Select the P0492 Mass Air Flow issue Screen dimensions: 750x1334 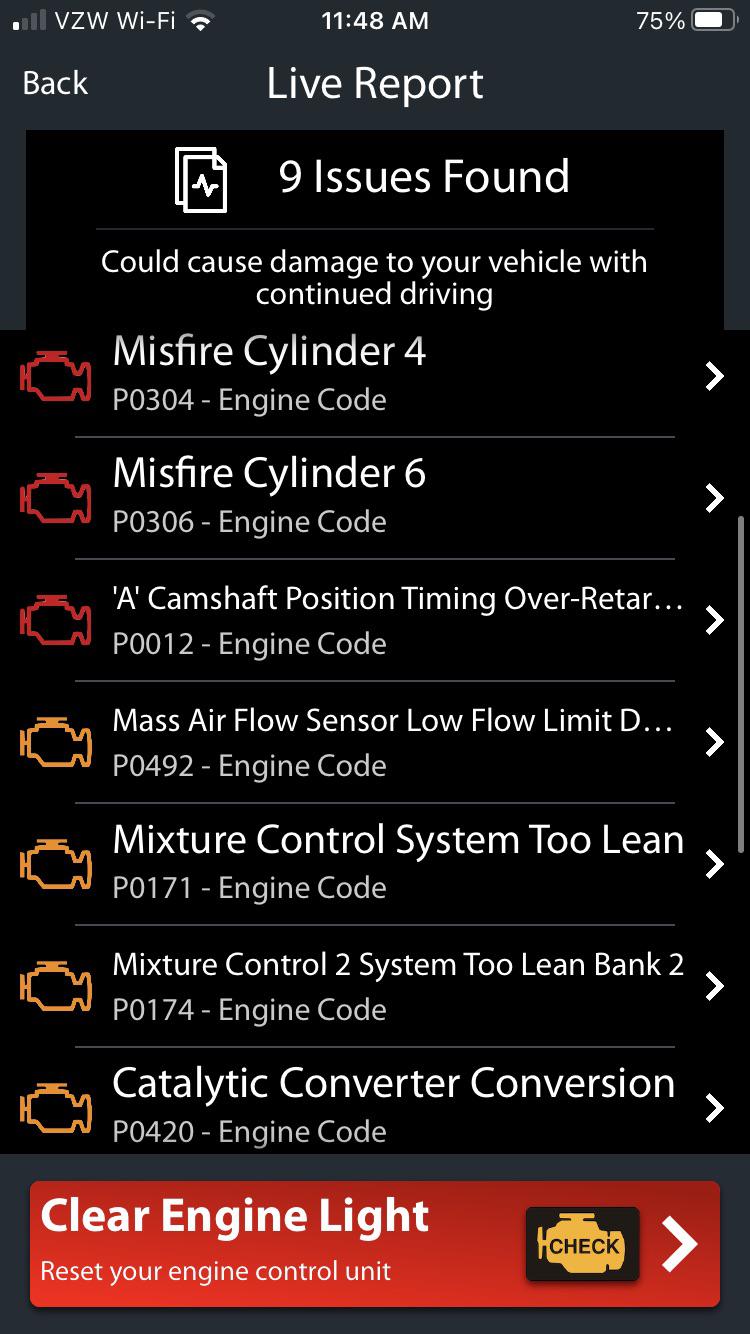coord(375,742)
